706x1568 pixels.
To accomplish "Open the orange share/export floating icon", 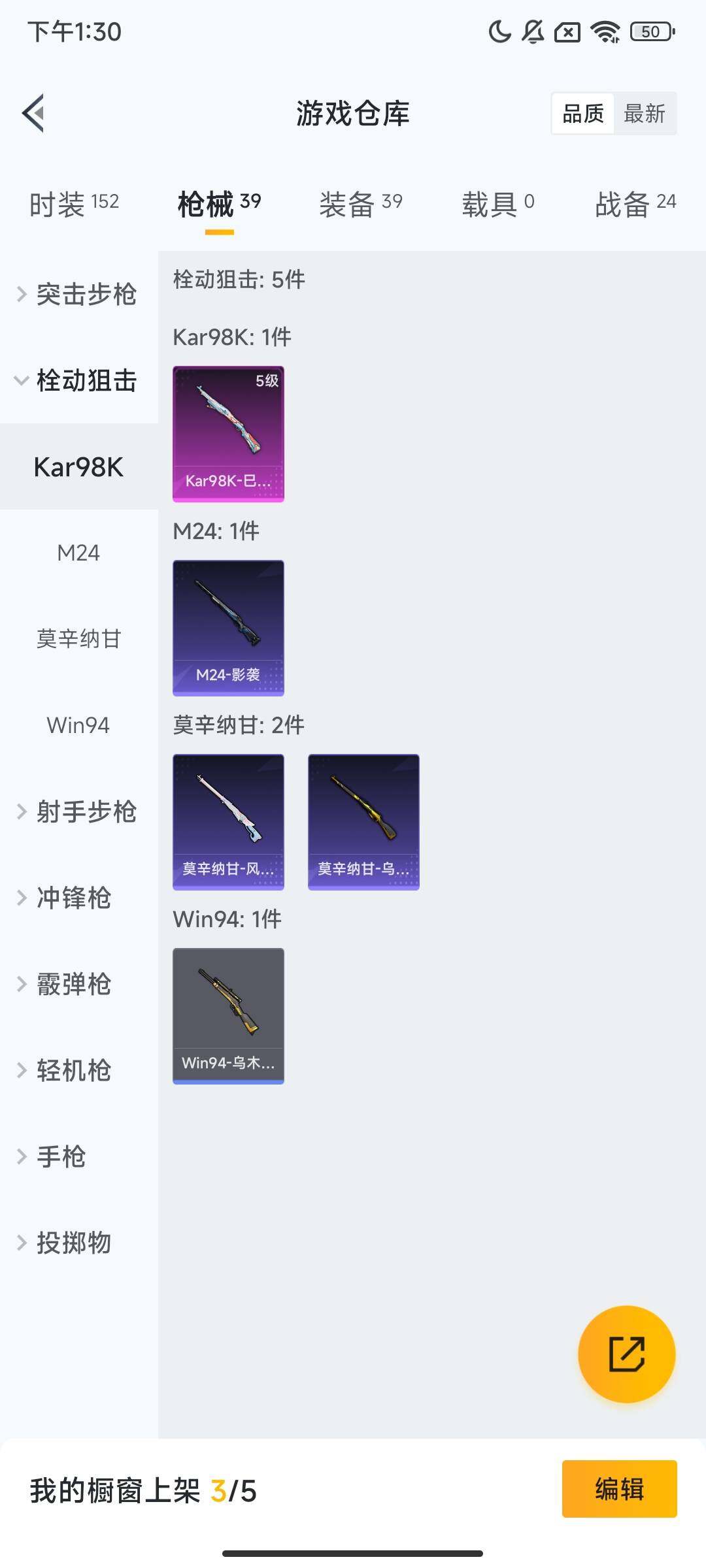I will tap(626, 1356).
